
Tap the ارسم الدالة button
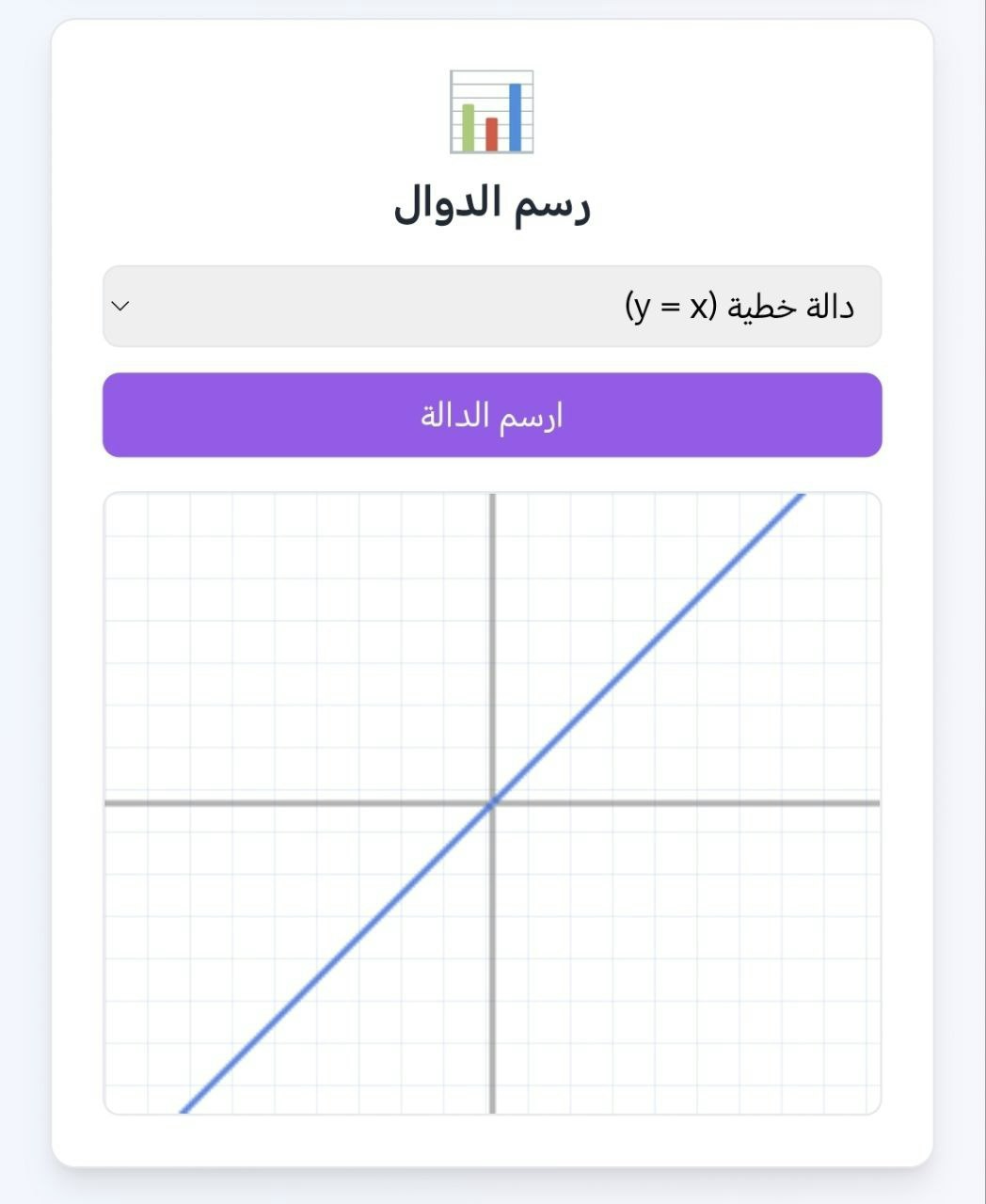(x=492, y=415)
